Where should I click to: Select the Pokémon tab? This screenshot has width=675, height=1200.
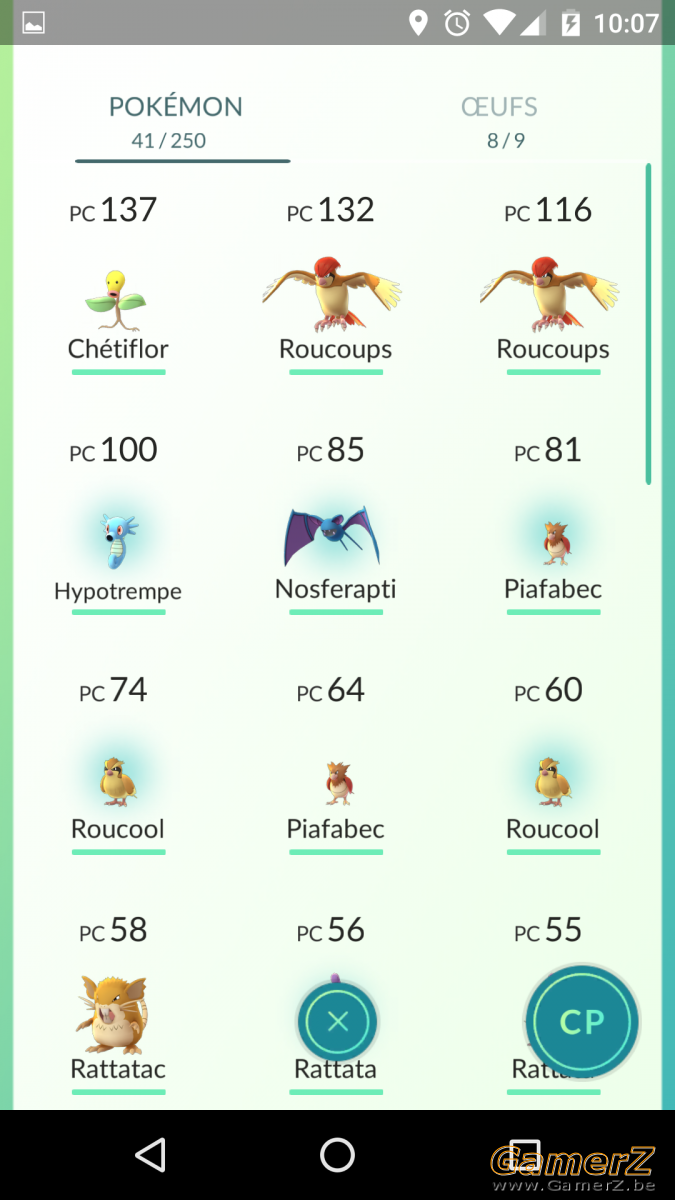click(x=174, y=122)
